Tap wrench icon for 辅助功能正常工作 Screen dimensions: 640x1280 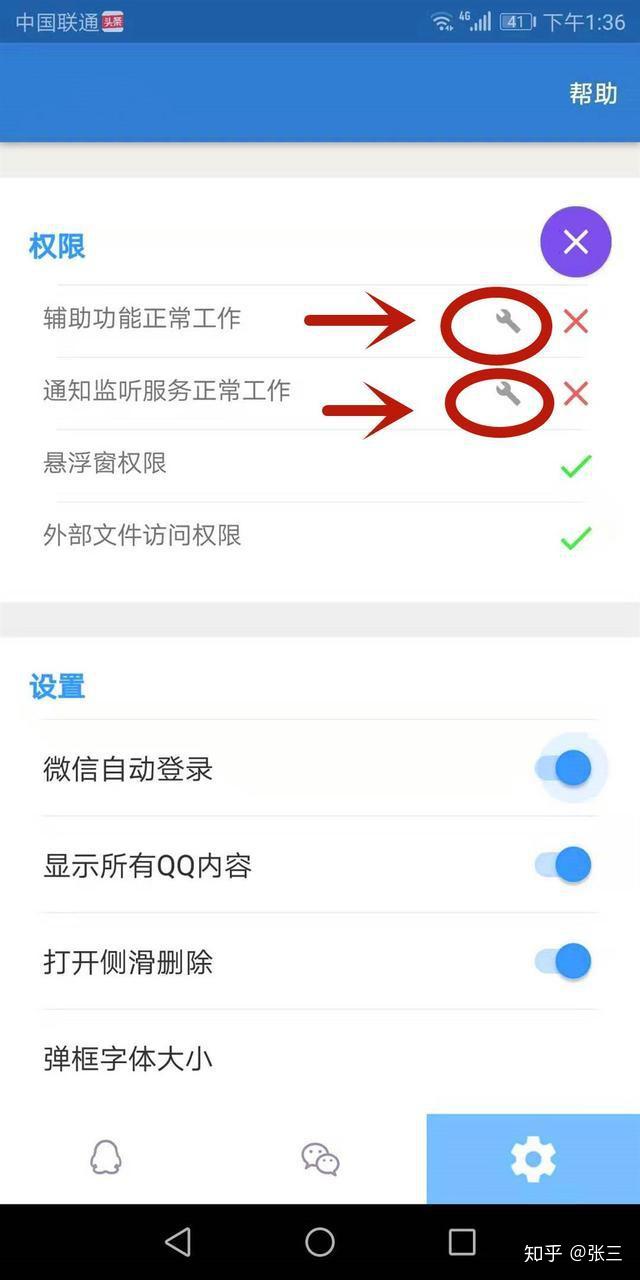[x=508, y=321]
